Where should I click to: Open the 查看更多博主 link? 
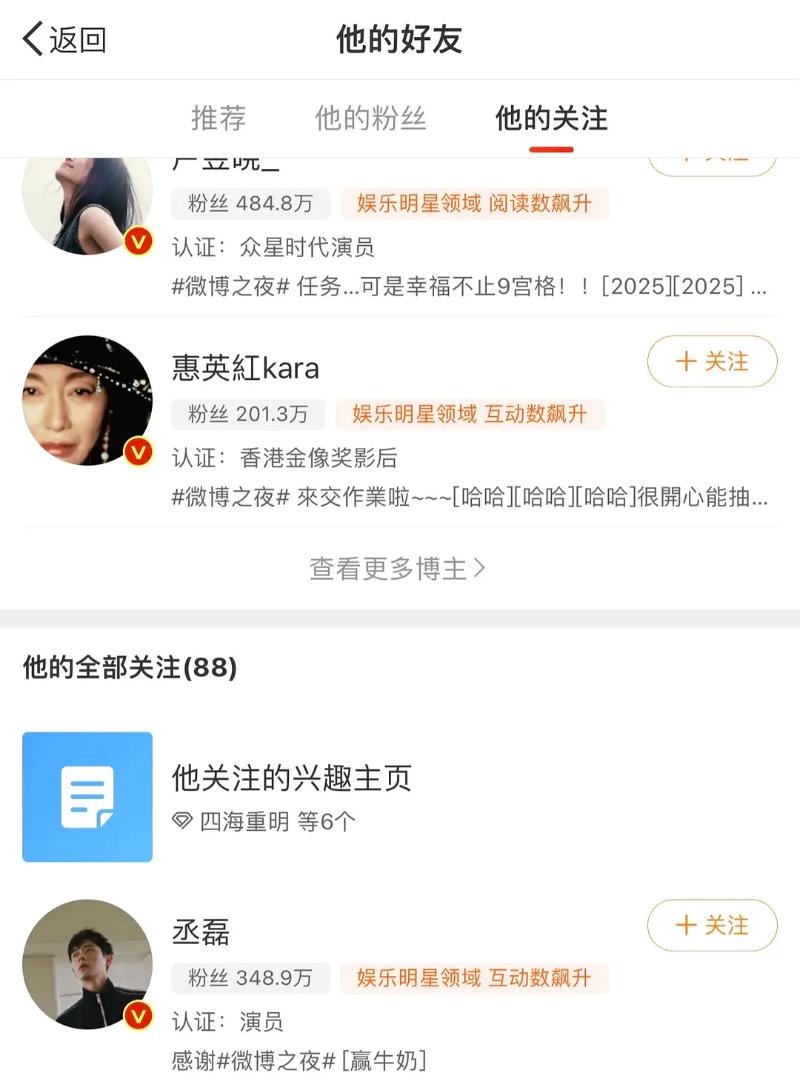(398, 569)
